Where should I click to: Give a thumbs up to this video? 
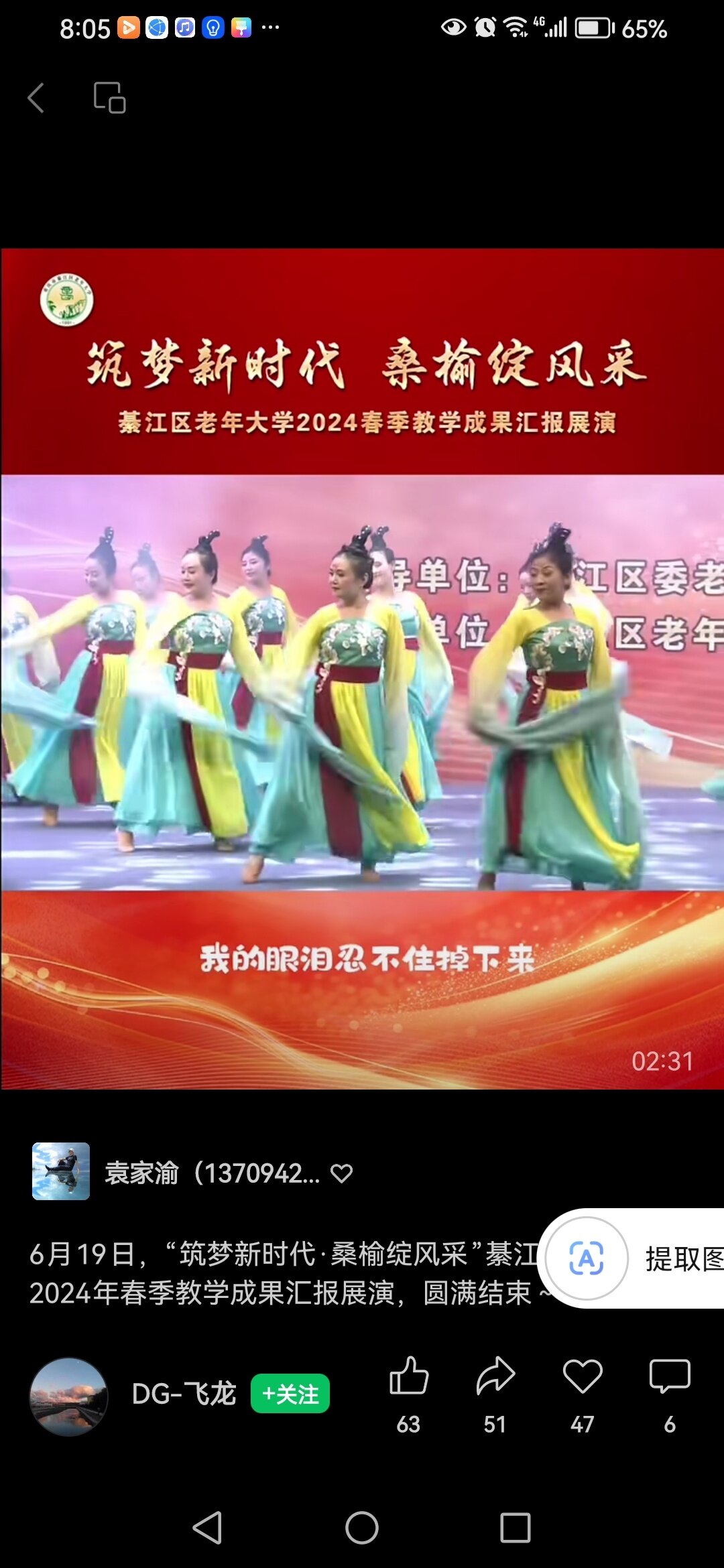408,1378
